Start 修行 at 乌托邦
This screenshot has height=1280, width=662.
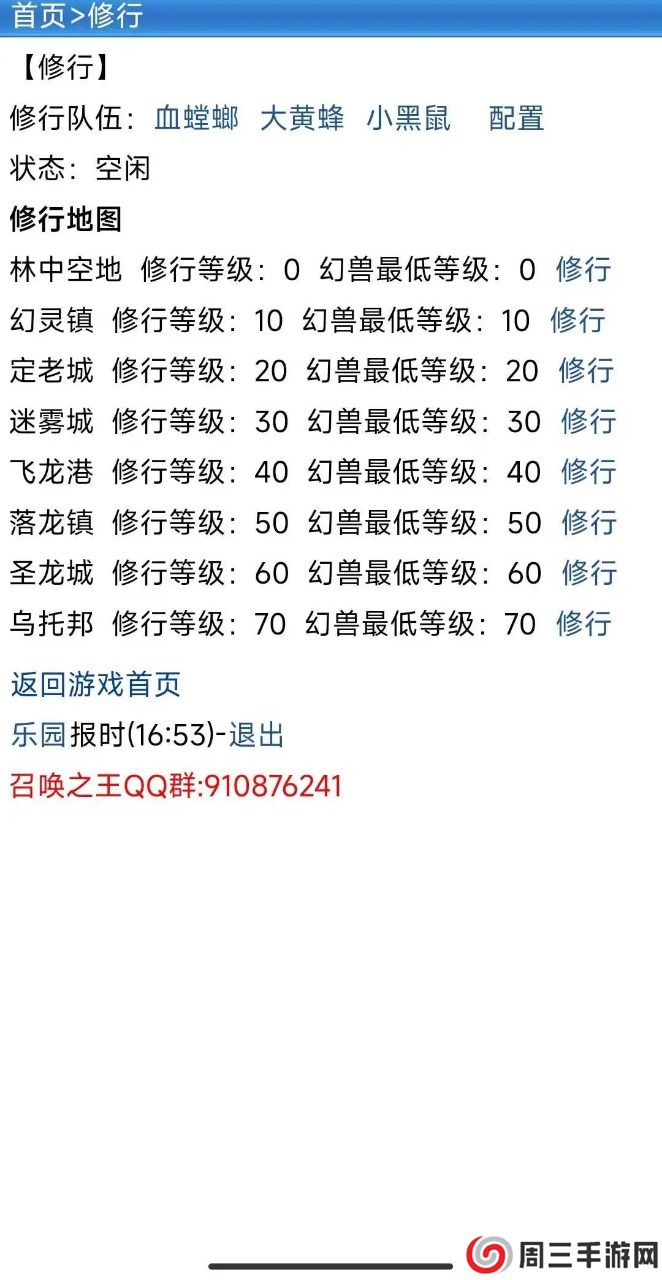click(583, 624)
